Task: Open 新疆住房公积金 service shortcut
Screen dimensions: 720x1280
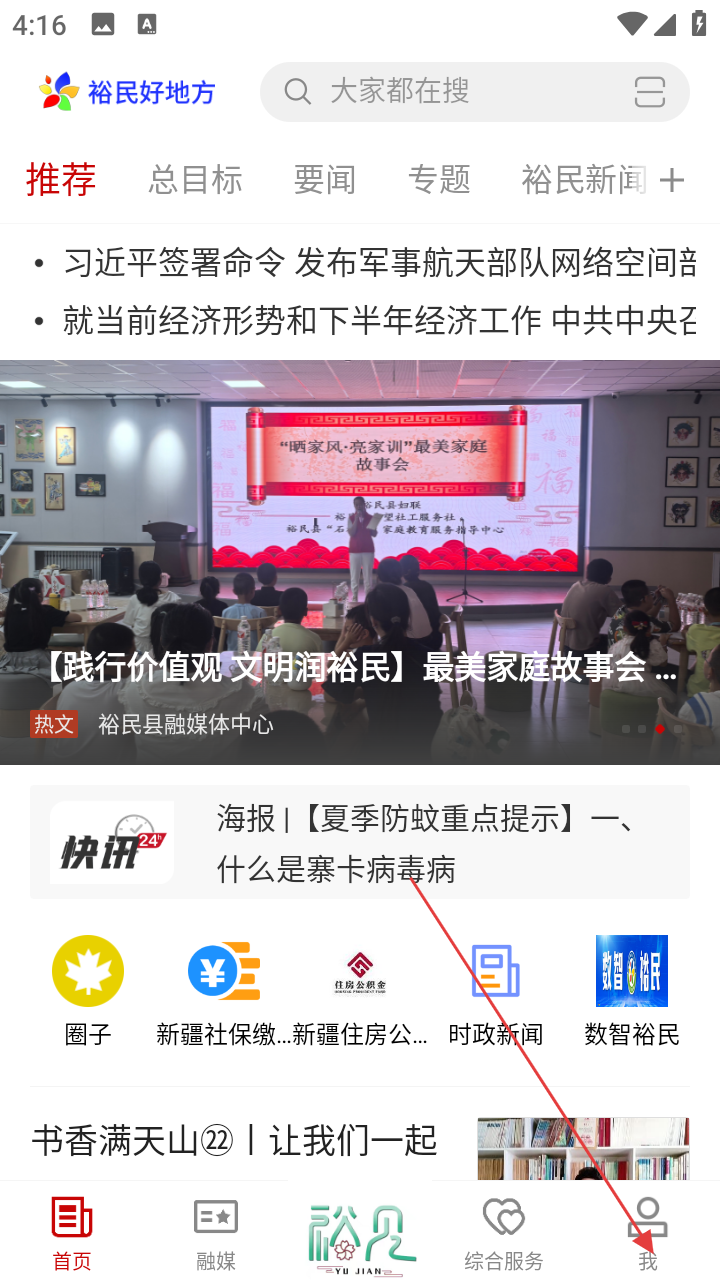Action: point(360,990)
